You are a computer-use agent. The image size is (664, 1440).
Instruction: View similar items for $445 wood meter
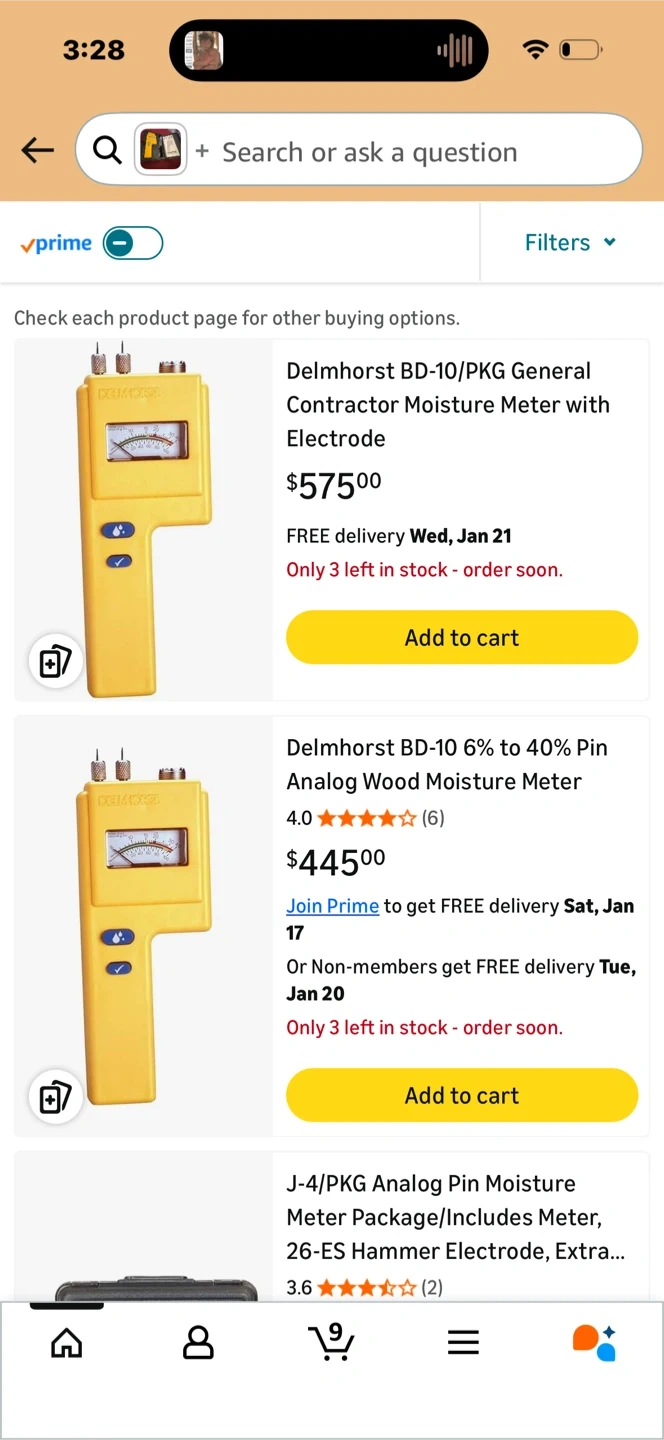pyautogui.click(x=55, y=1097)
